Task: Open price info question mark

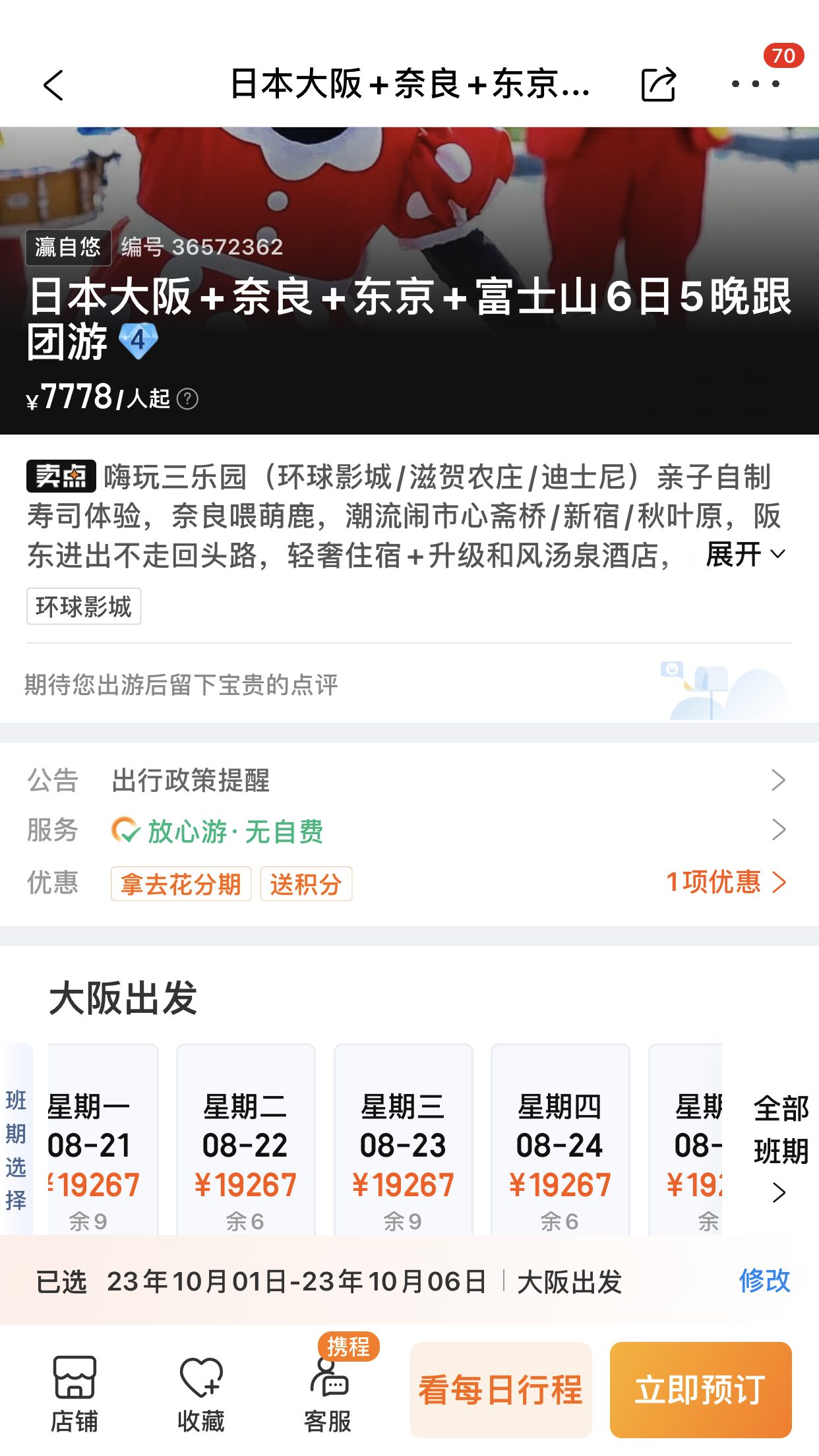Action: (188, 399)
